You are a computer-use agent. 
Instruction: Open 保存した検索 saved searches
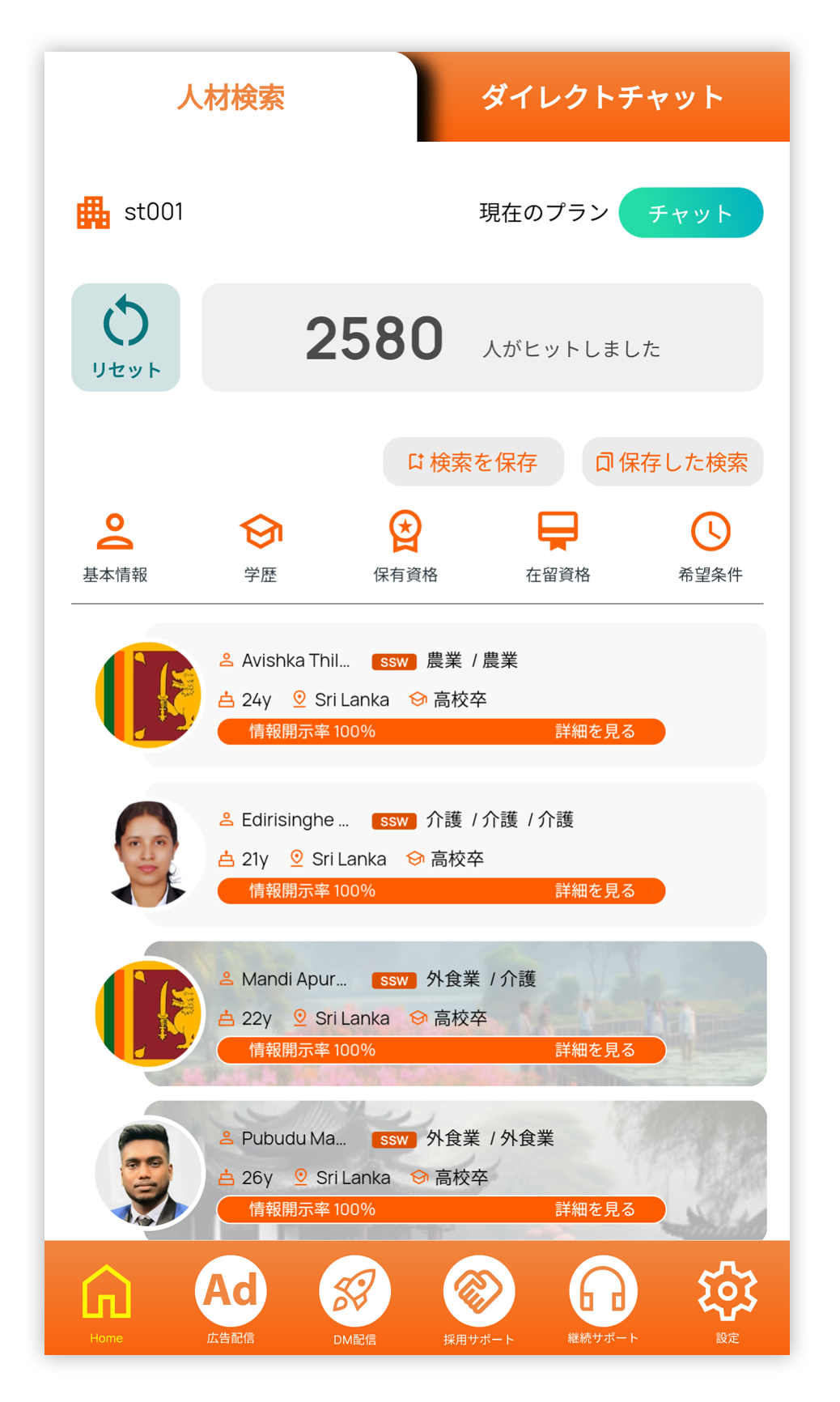(x=672, y=462)
